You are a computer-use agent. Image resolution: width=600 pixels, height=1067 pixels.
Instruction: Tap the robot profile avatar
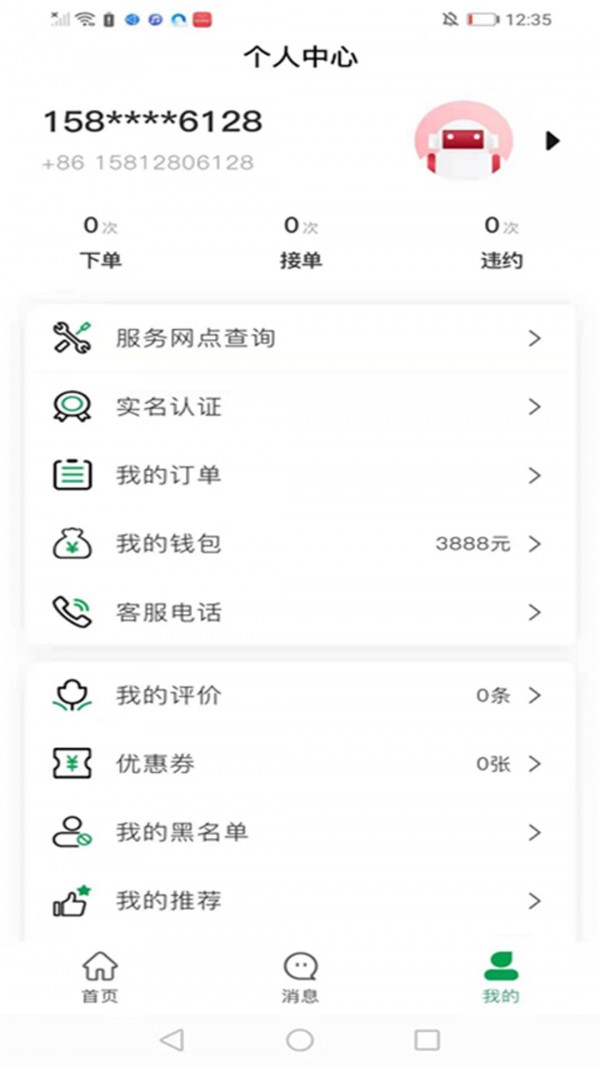(463, 141)
